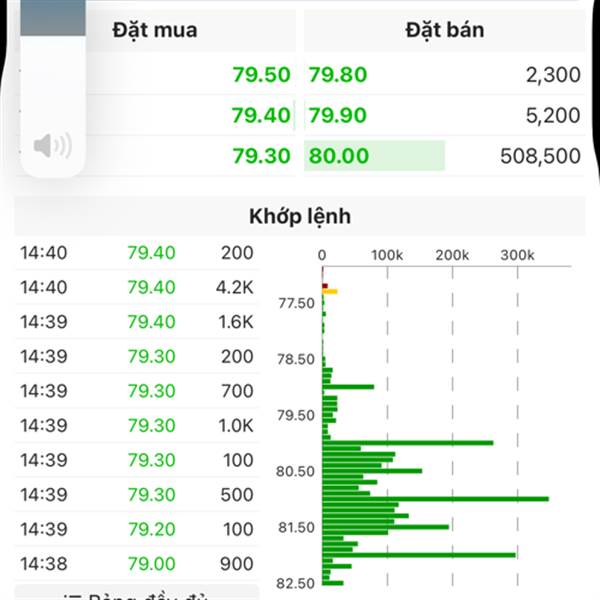Select the 80.00 ask price
Screen dimensions: 600x600
pos(339,156)
